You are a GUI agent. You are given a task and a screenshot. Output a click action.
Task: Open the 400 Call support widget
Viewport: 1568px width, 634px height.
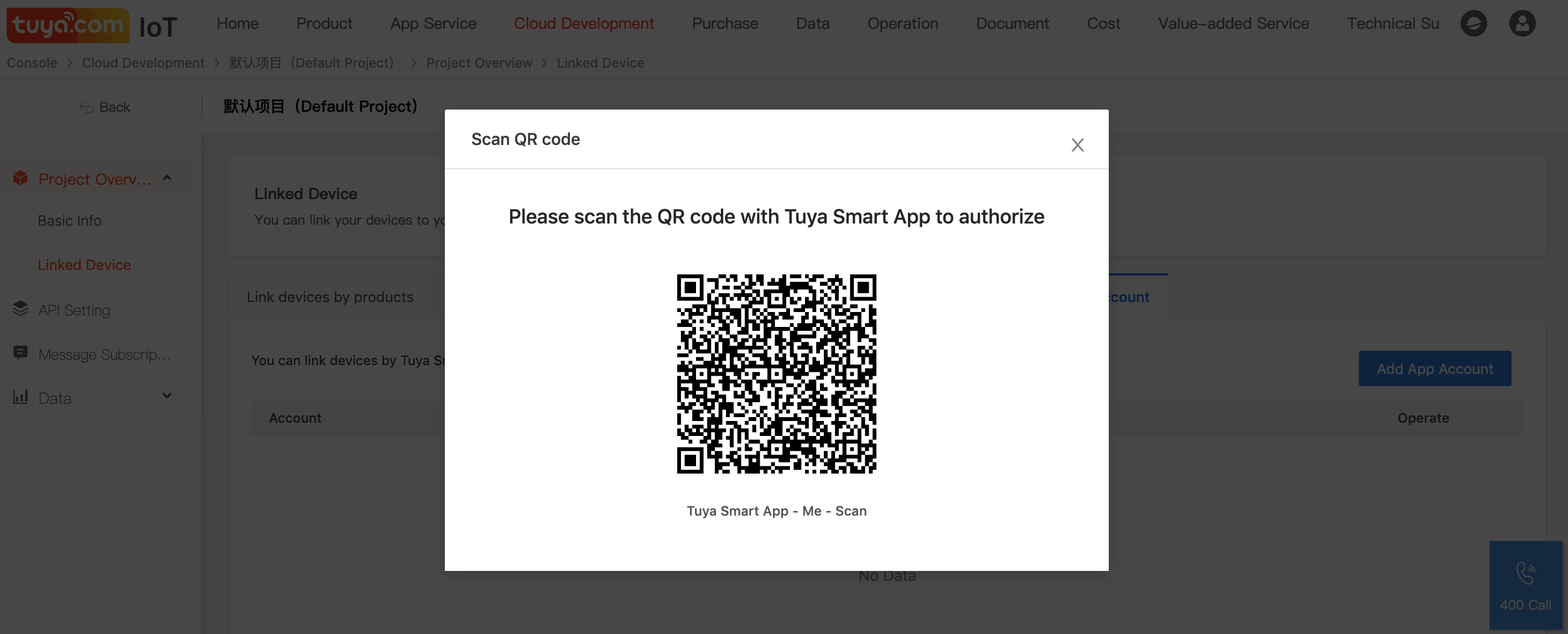pos(1525,584)
